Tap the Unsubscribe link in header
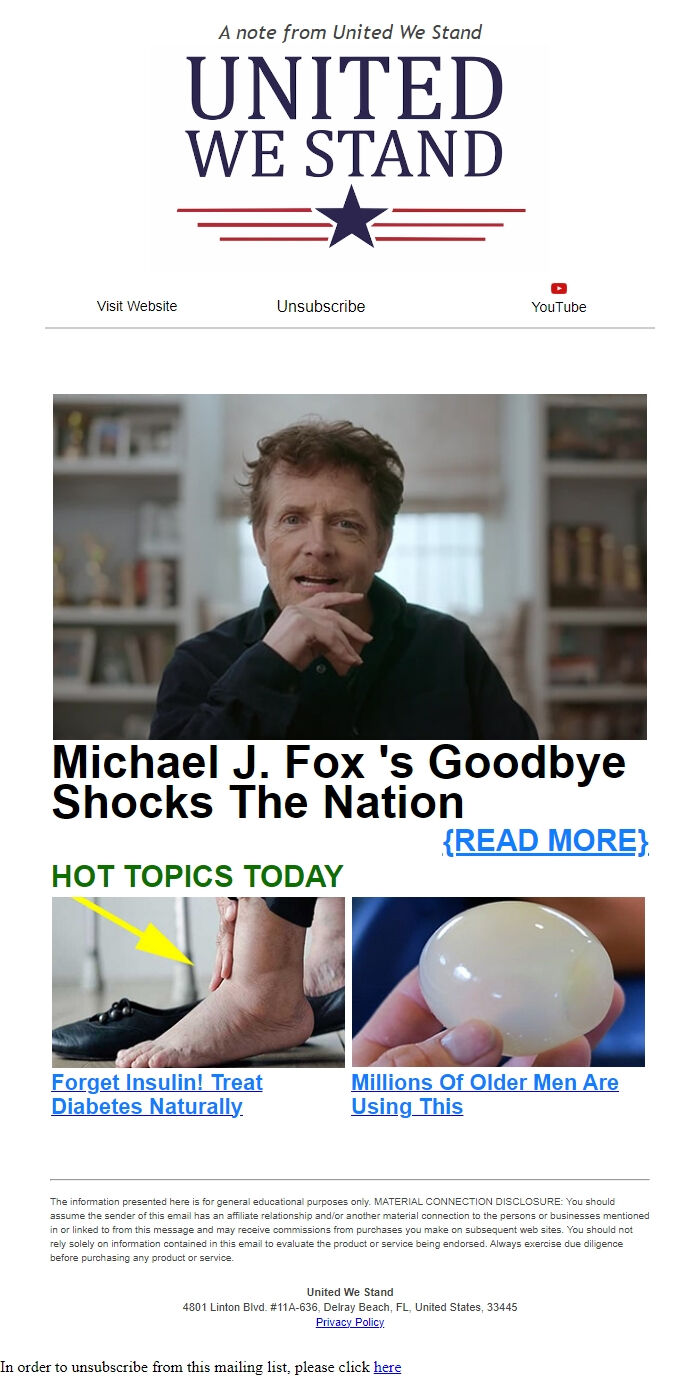This screenshot has height=1376, width=700. point(321,307)
